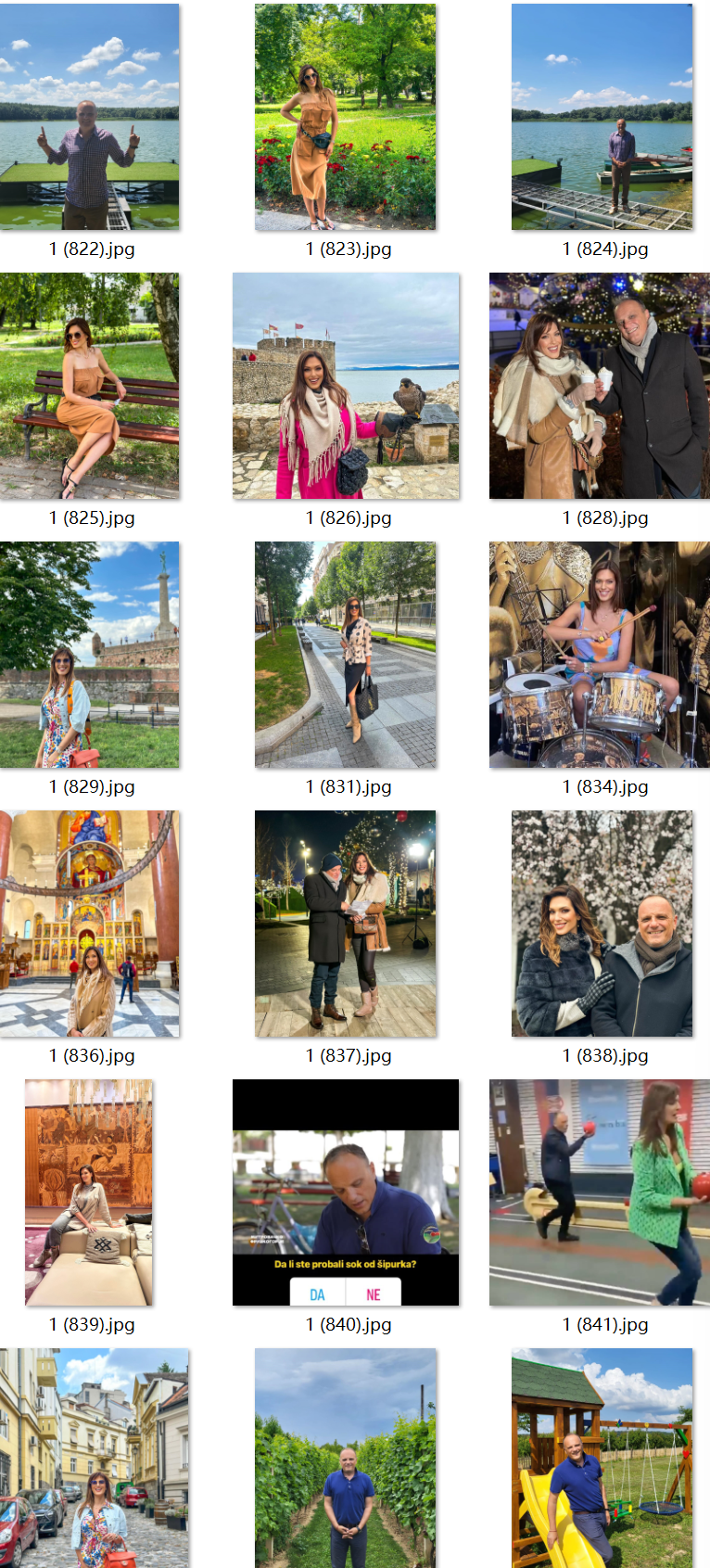Open image 1 (823).jpg
710x1568 pixels.
tap(346, 117)
